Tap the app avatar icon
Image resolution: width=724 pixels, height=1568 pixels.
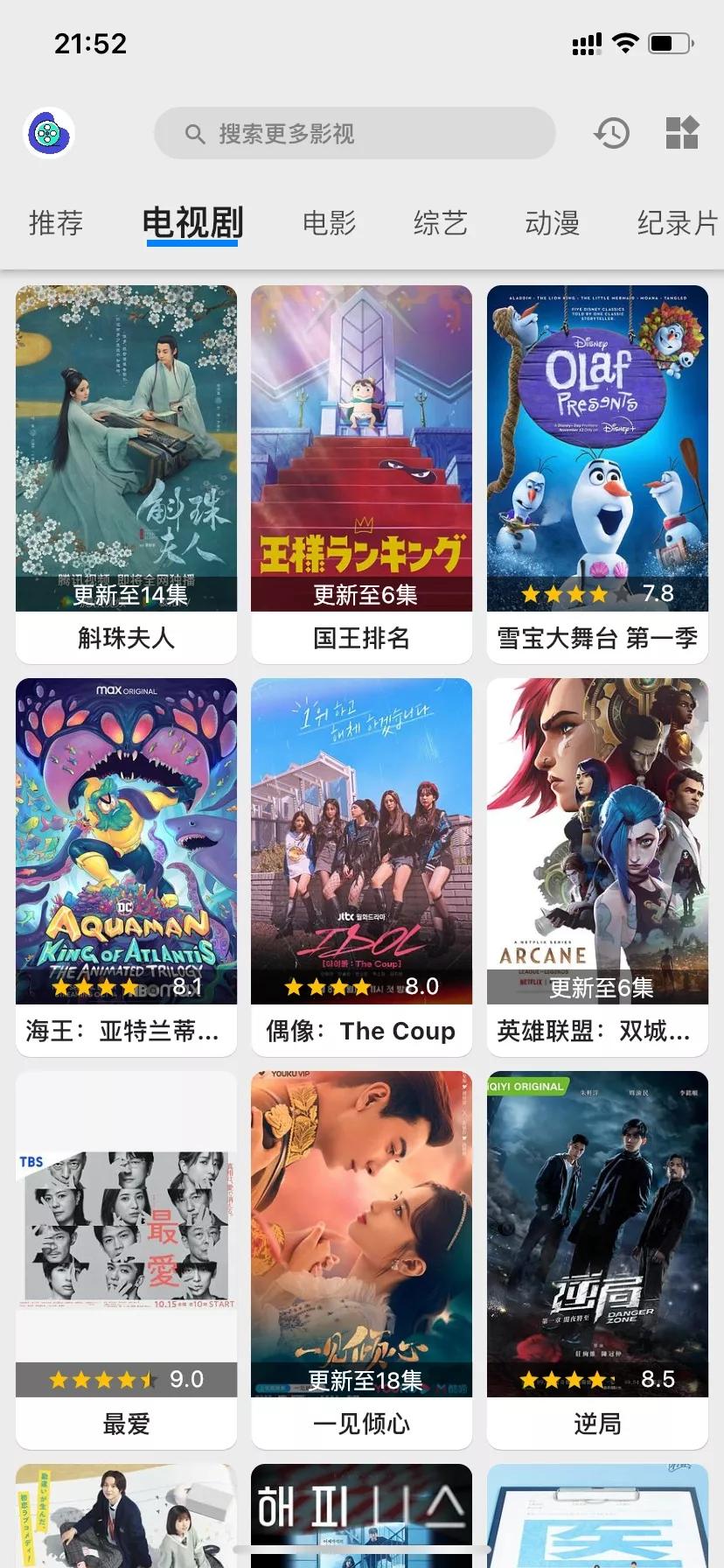click(x=49, y=133)
